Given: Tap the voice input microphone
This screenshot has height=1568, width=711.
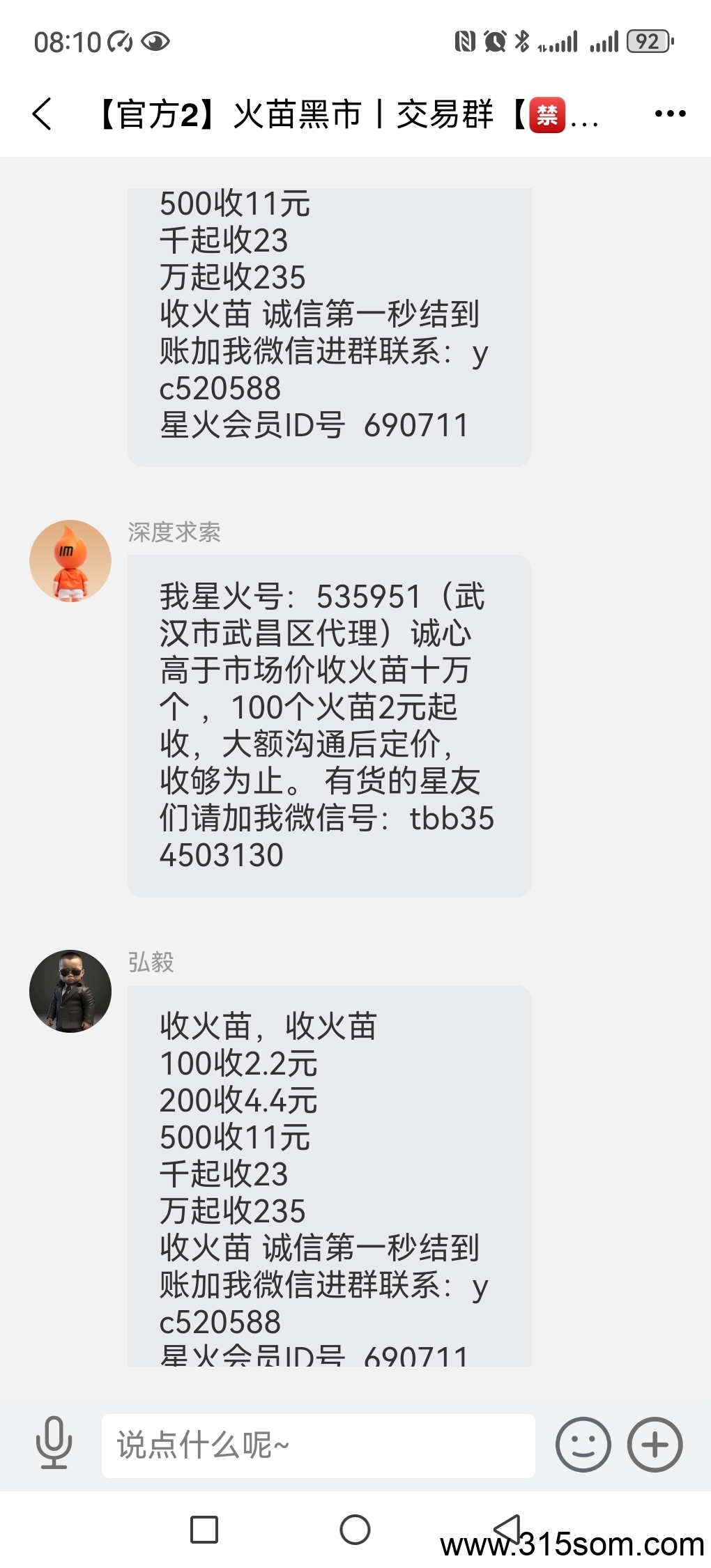Looking at the screenshot, I should point(54,1444).
